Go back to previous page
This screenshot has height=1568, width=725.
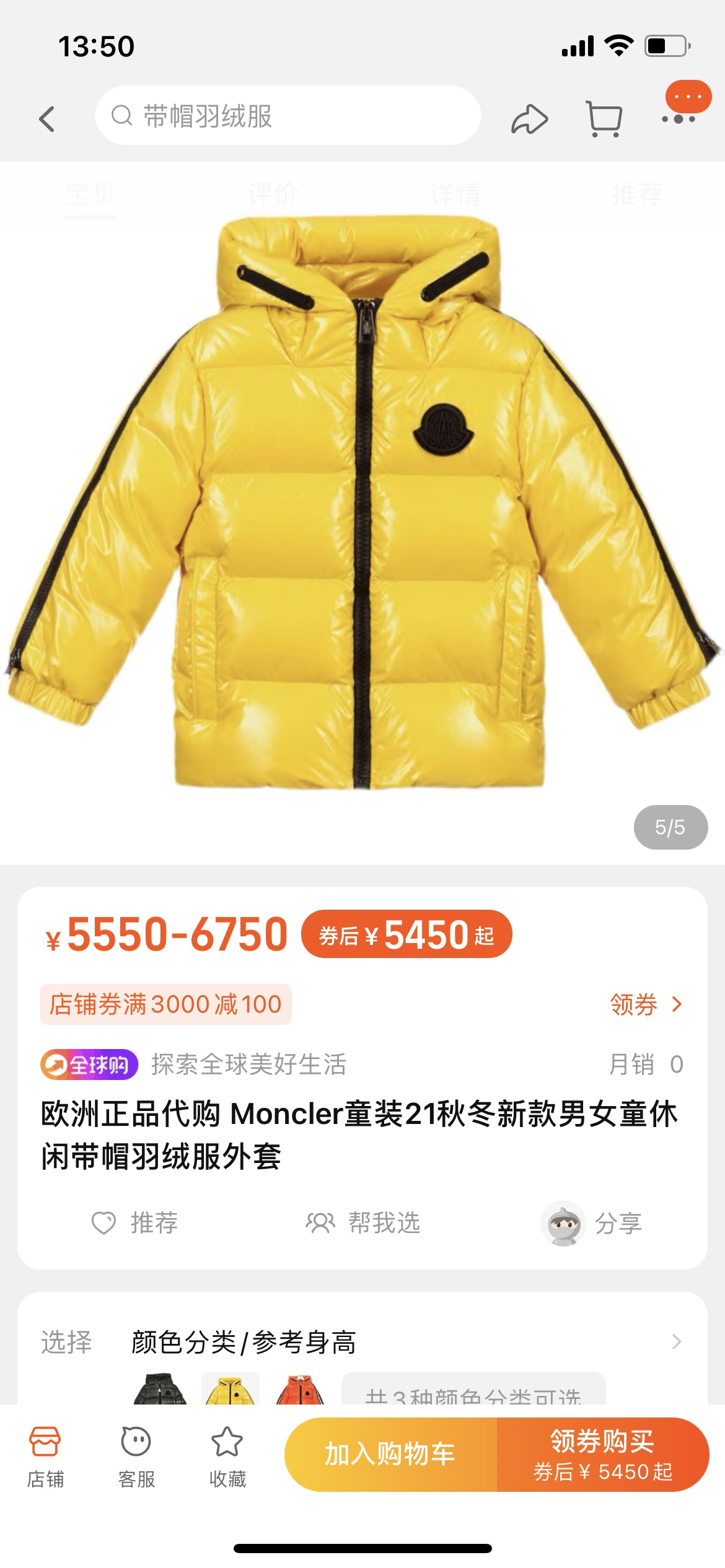click(x=47, y=118)
